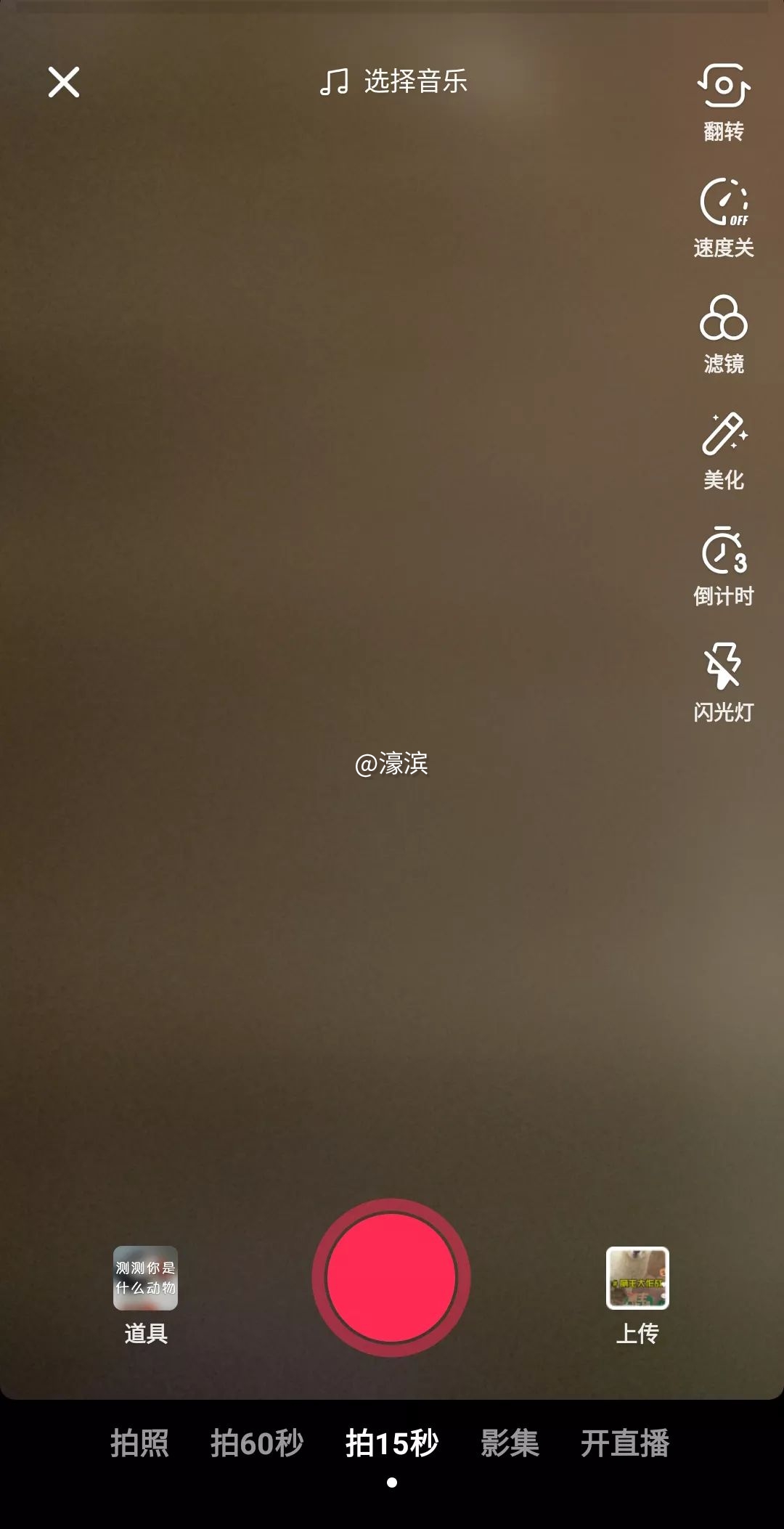The height and width of the screenshot is (1529, 784).
Task: Open 美化 beautify options
Action: (x=723, y=450)
